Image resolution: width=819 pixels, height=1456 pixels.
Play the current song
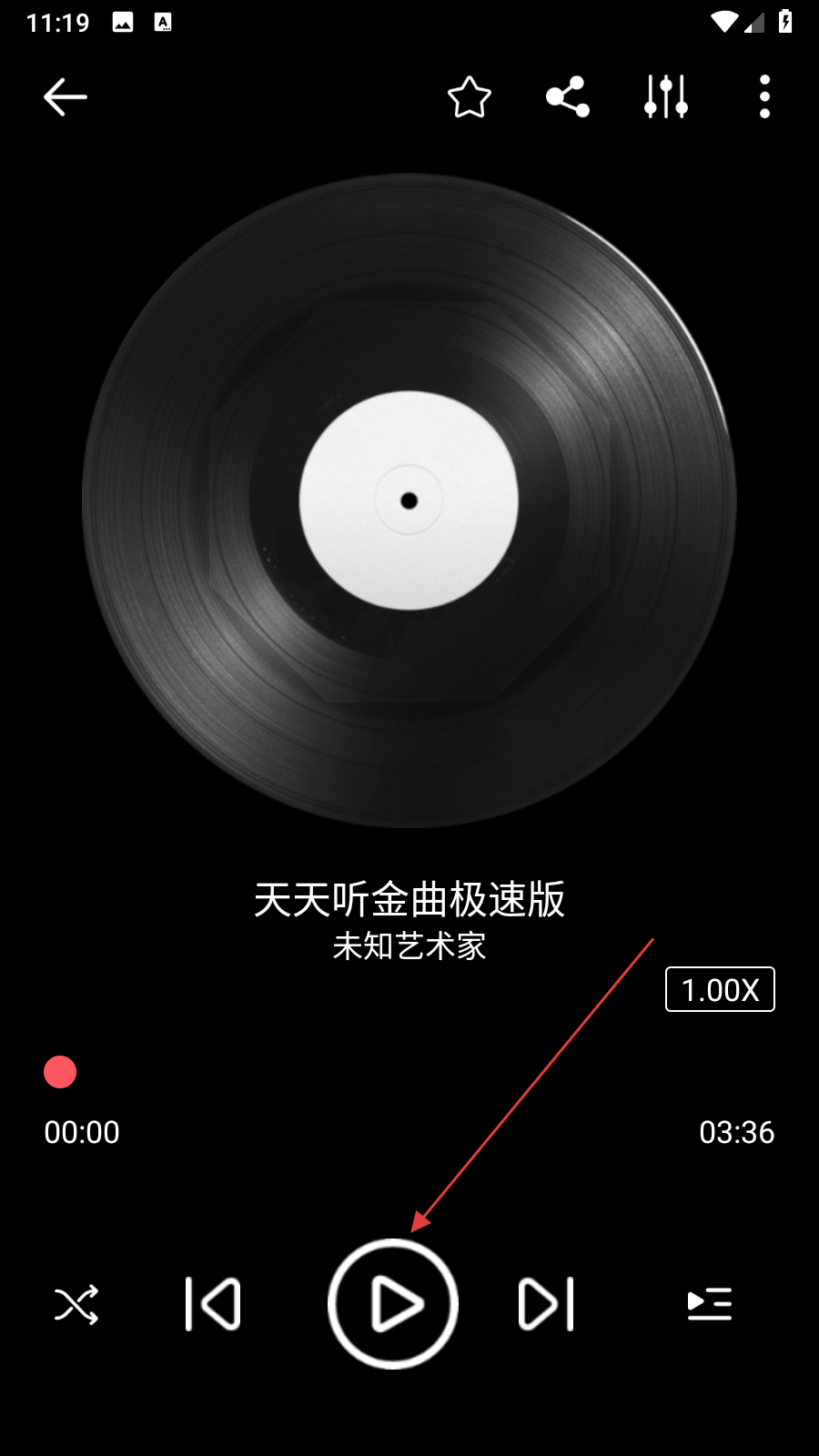point(393,1304)
